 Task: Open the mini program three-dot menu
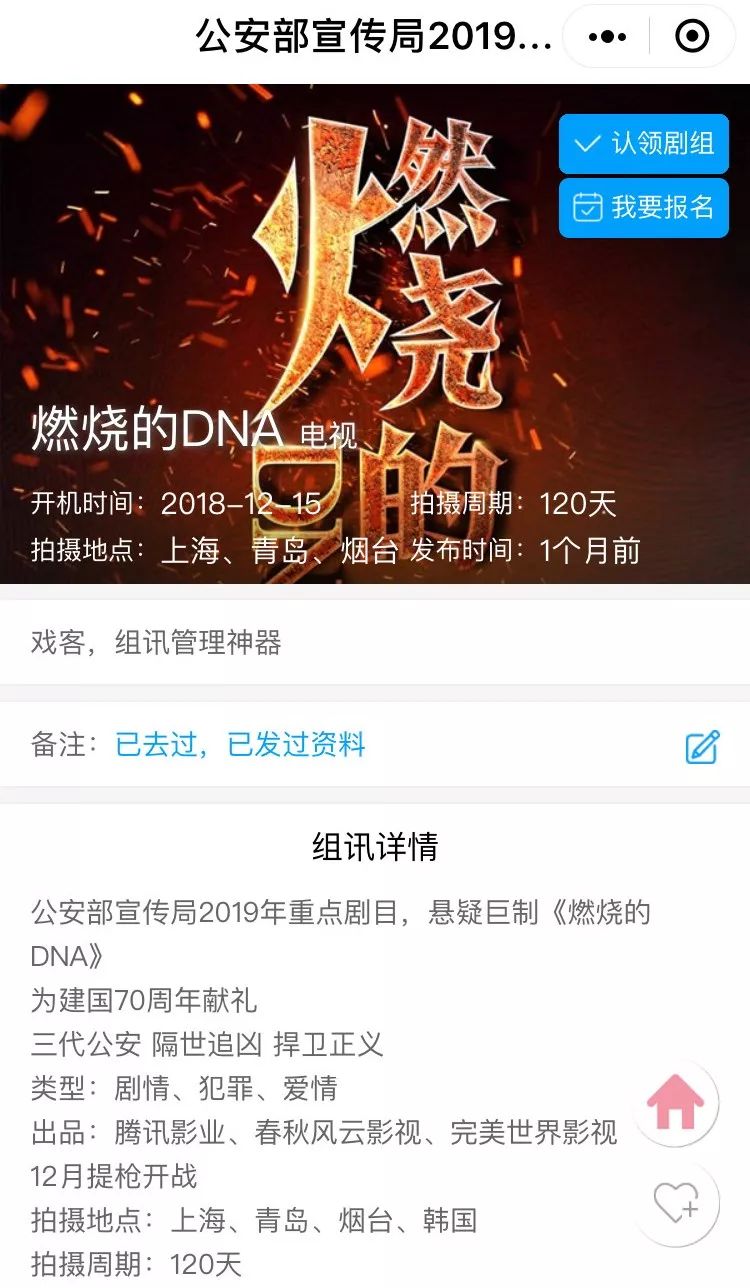pos(607,37)
